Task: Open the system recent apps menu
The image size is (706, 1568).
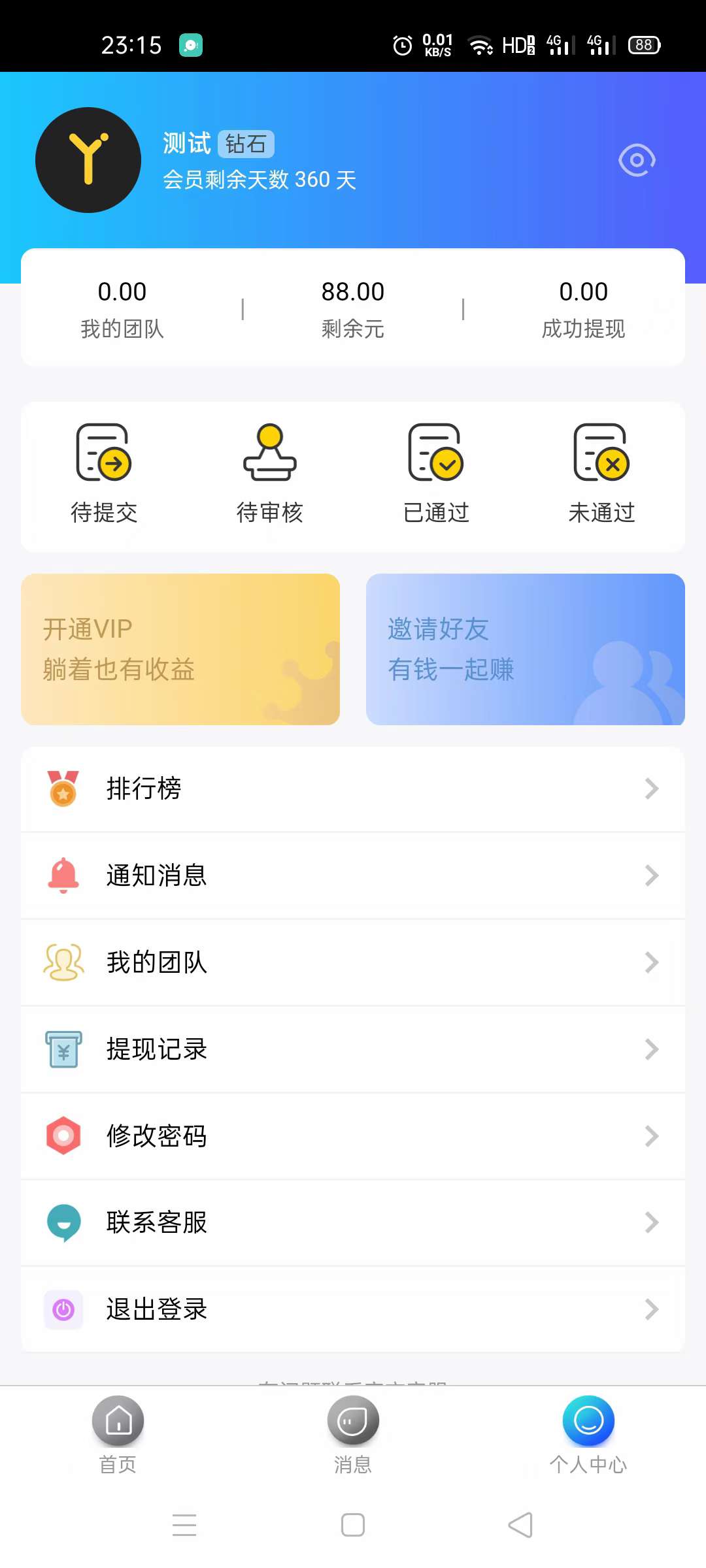Action: 184,1526
